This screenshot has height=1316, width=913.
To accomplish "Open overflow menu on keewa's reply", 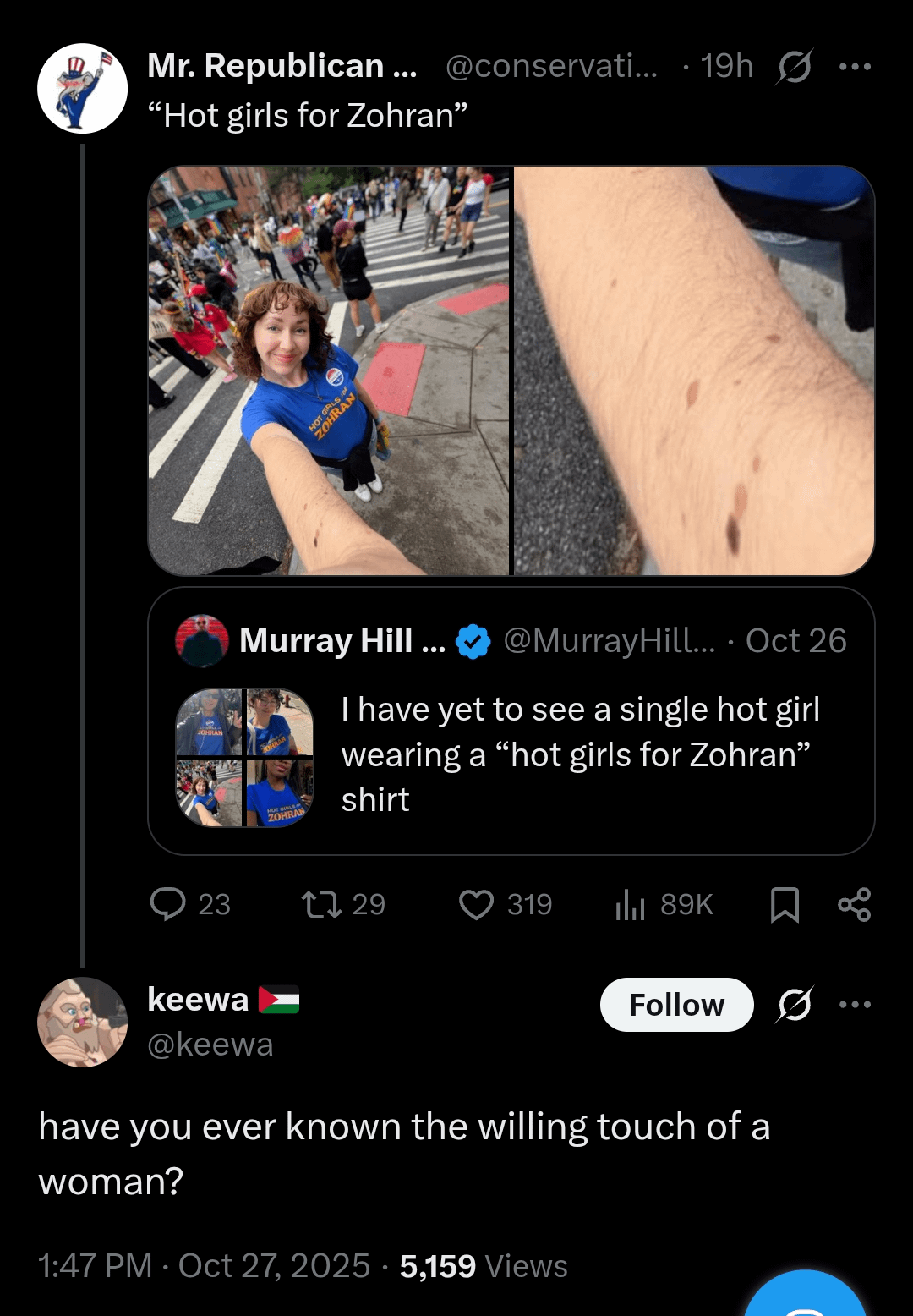I will coord(855,1005).
